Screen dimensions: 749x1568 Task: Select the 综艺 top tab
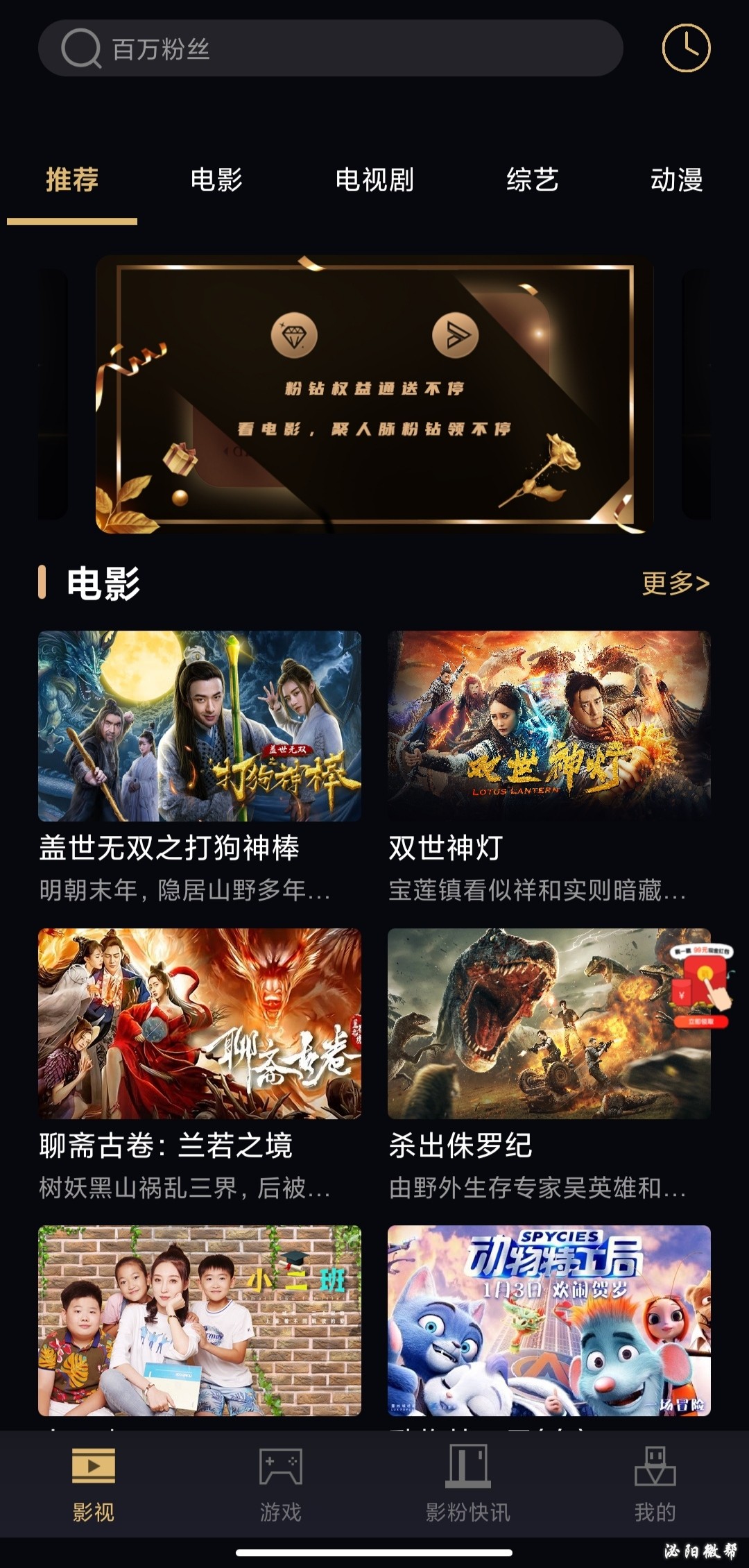pos(532,180)
